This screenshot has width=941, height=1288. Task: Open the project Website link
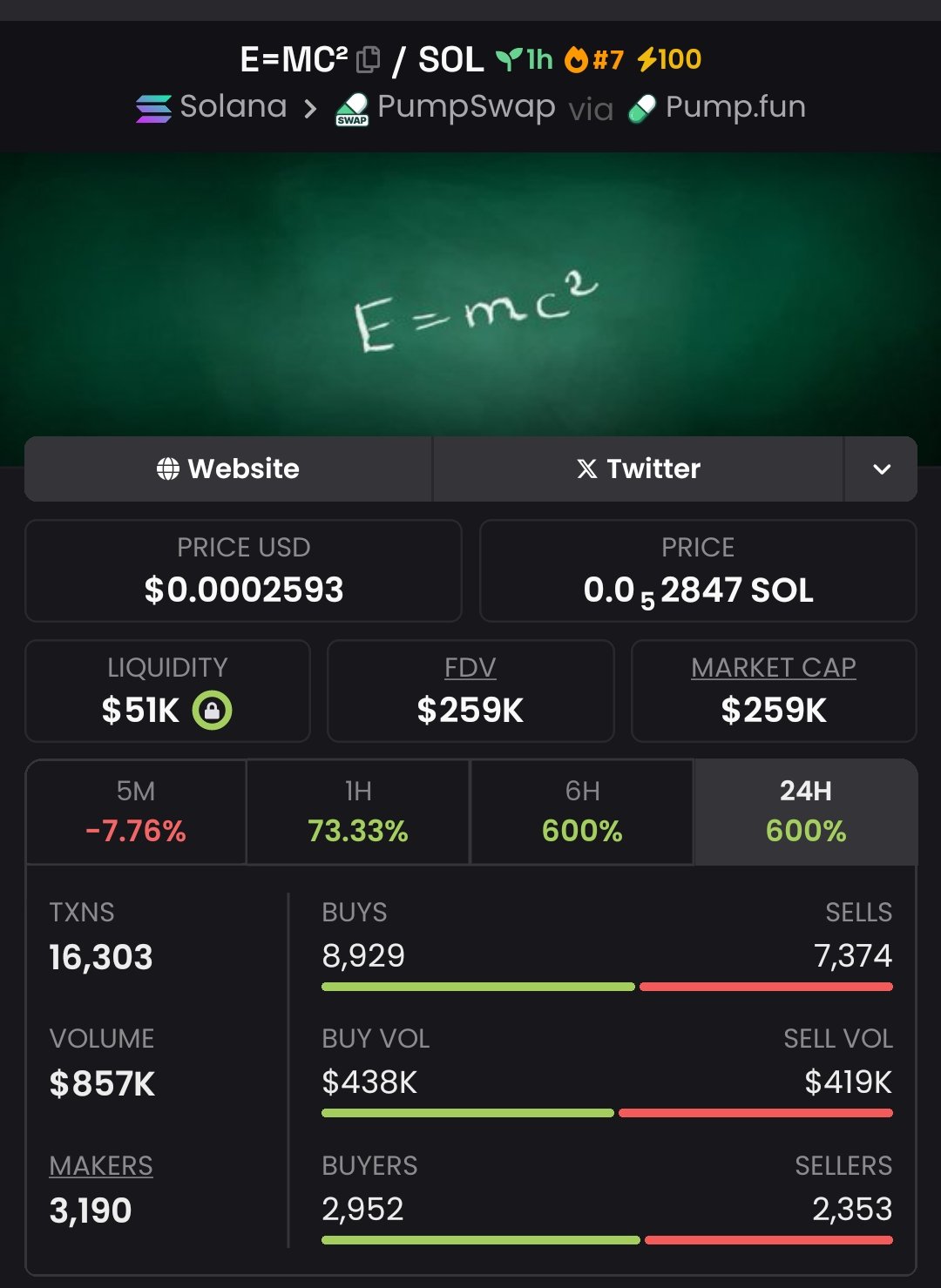(228, 469)
